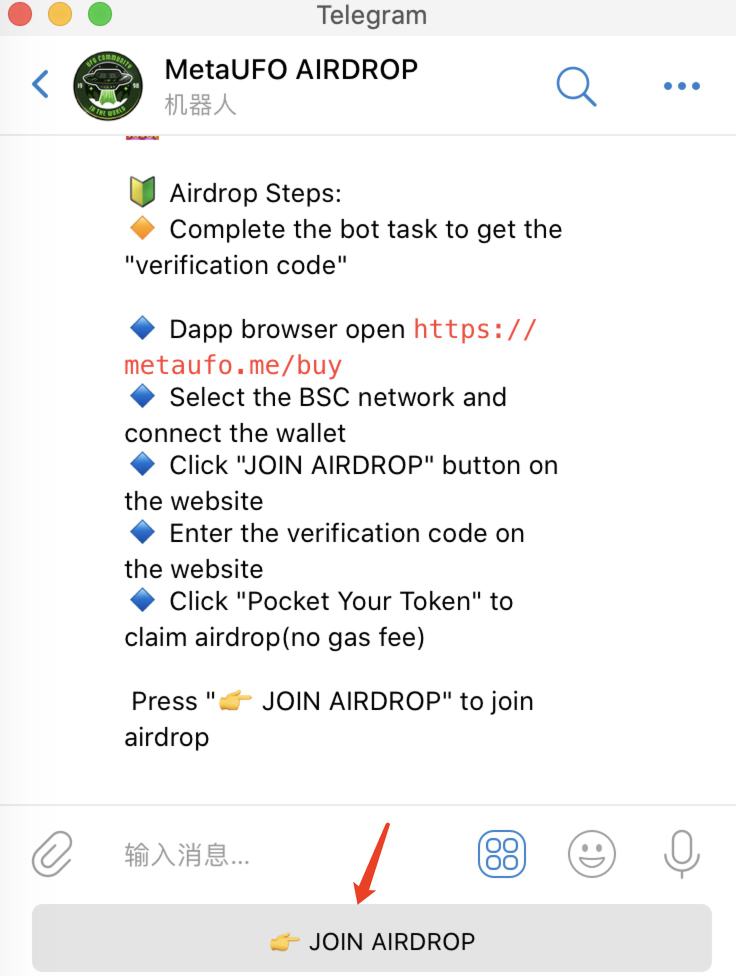Go back to the chat list

pyautogui.click(x=41, y=84)
